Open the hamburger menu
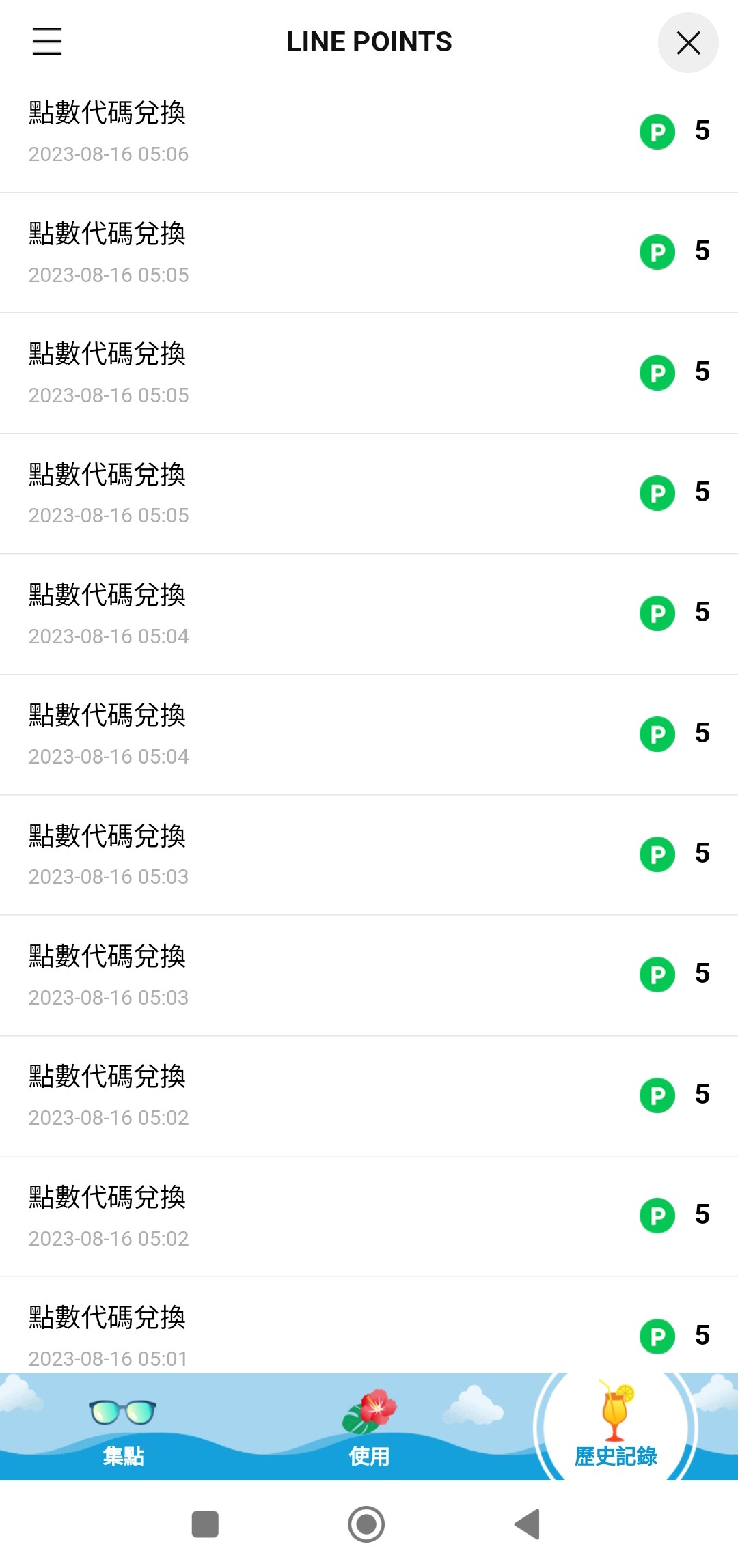The image size is (738, 1568). click(x=47, y=42)
